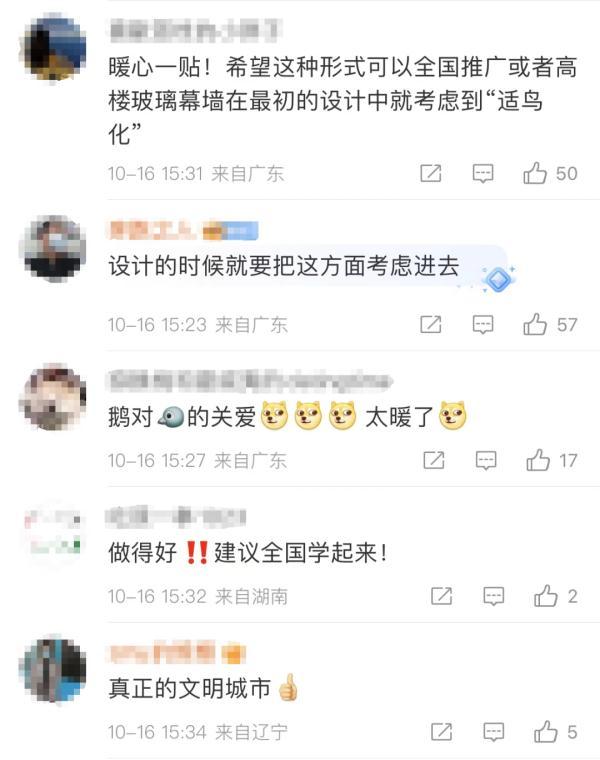Like the 鹅对的关爱 comment
The width and height of the screenshot is (600, 760).
[x=539, y=460]
